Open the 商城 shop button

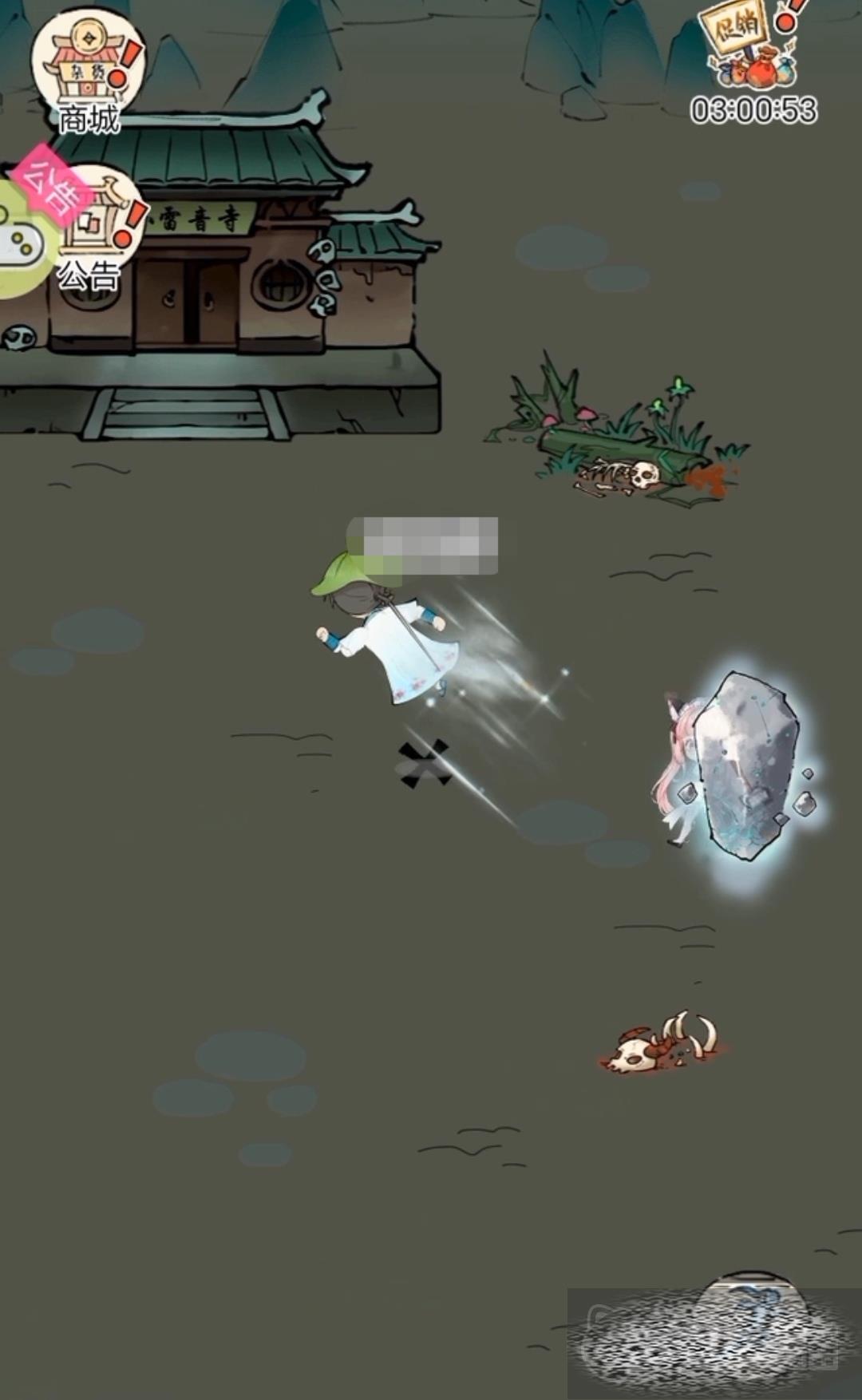click(86, 70)
